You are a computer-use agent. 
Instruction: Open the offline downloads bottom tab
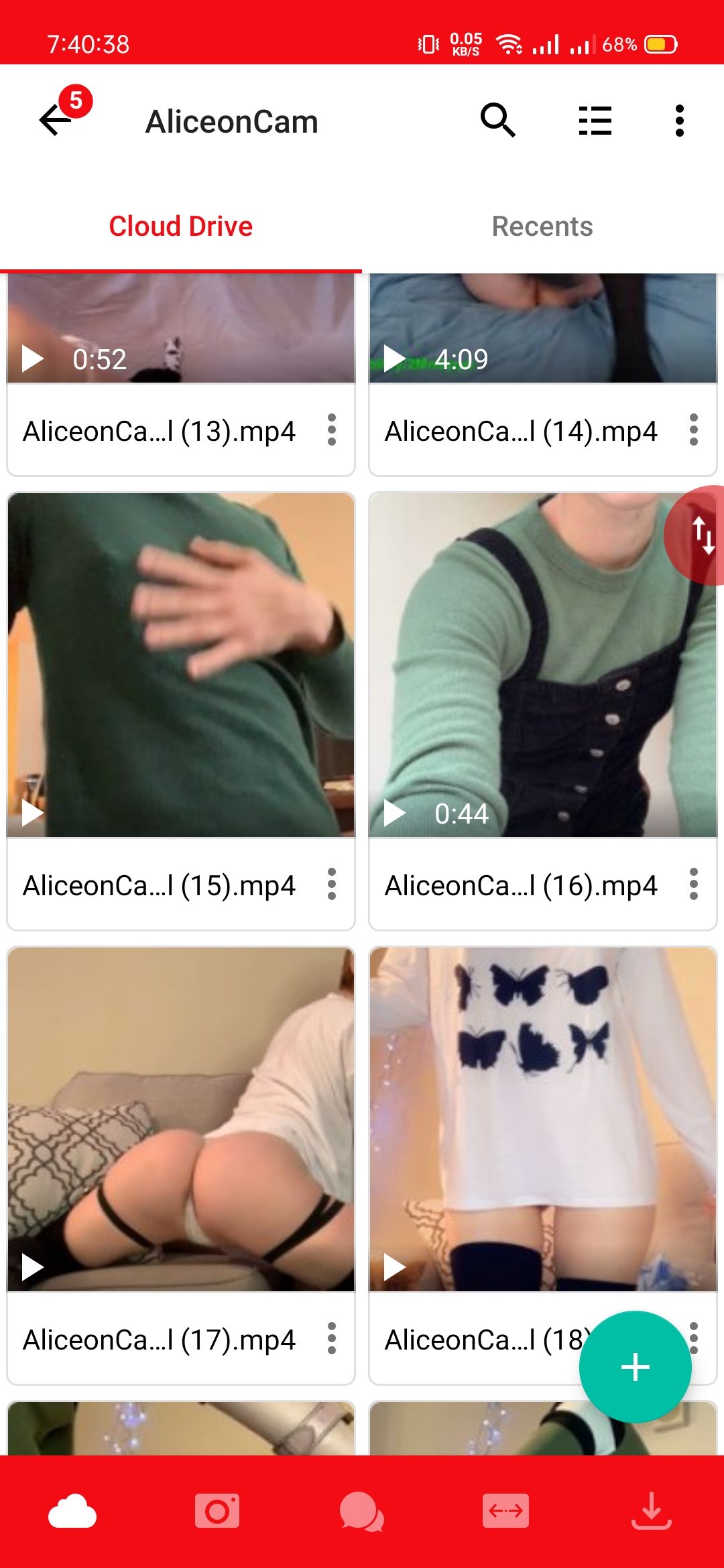(x=651, y=1511)
